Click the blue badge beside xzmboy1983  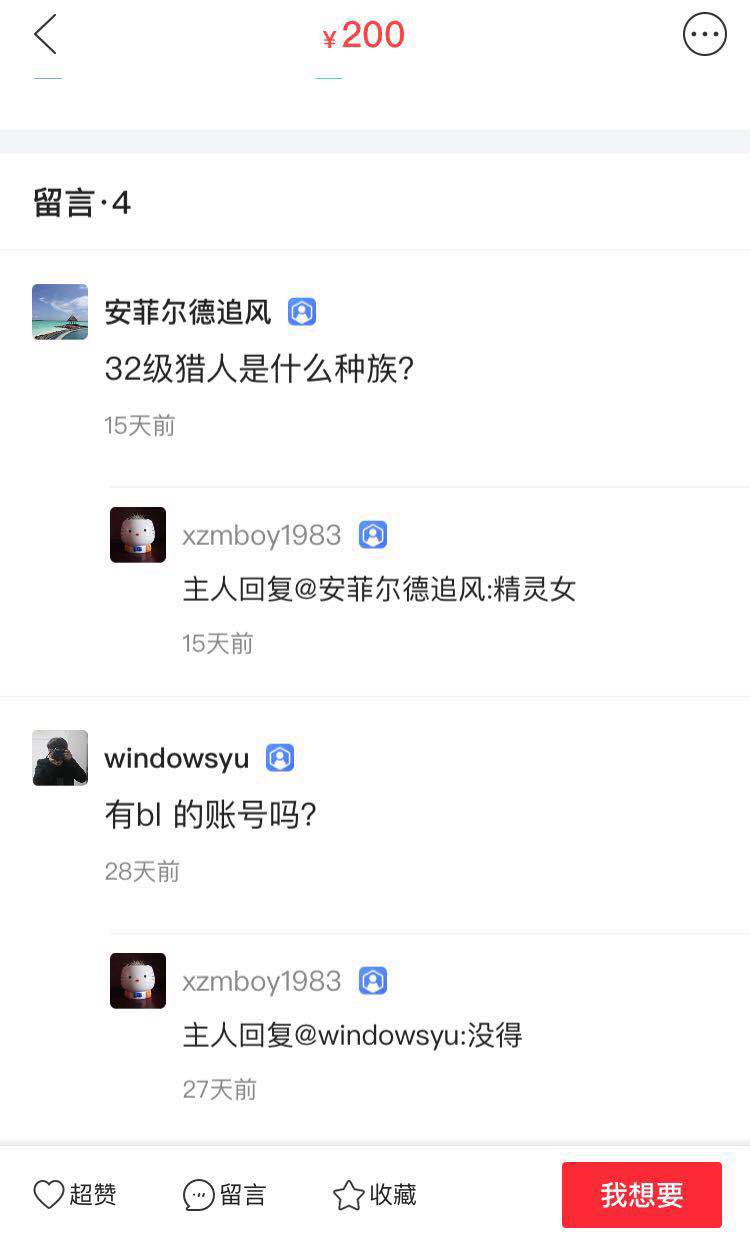pos(372,535)
